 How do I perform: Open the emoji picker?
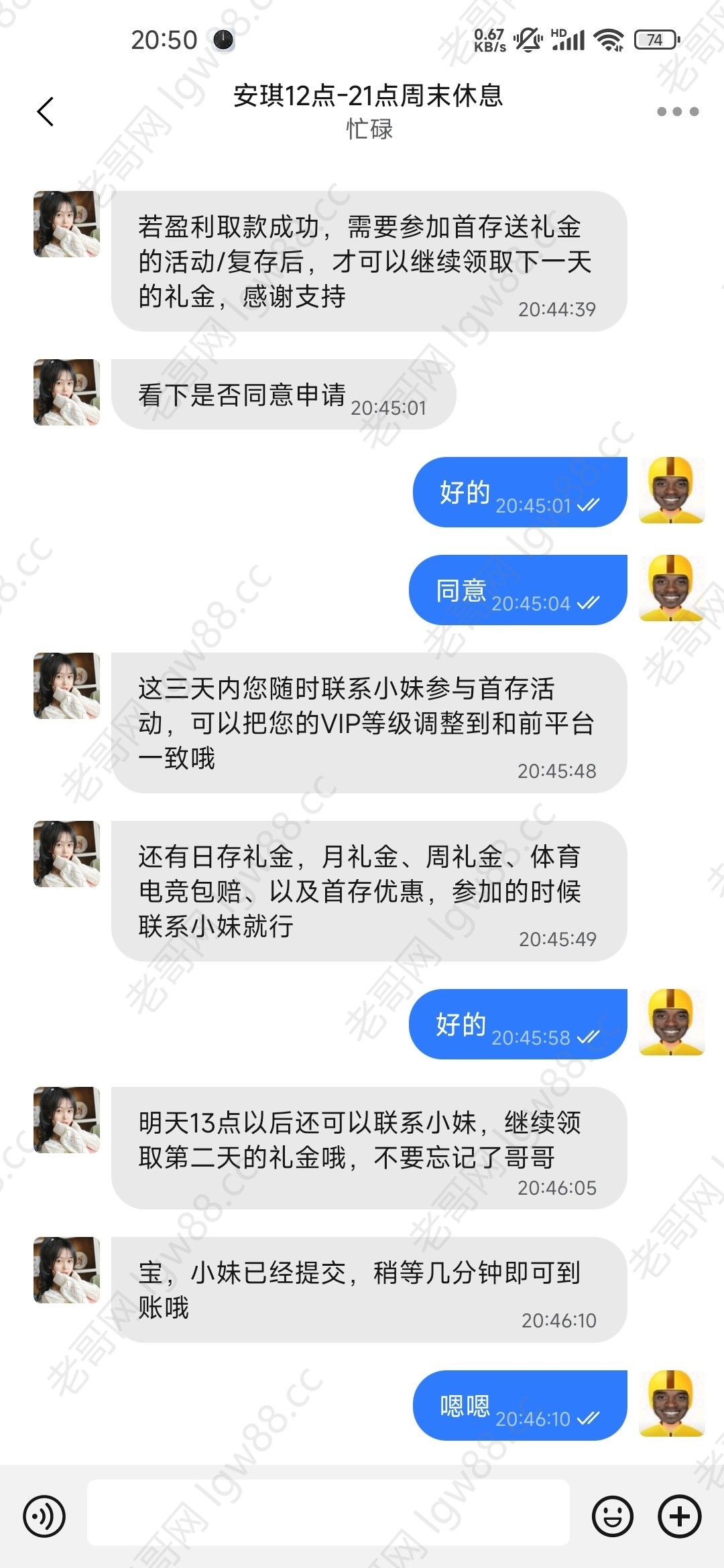(x=612, y=1516)
